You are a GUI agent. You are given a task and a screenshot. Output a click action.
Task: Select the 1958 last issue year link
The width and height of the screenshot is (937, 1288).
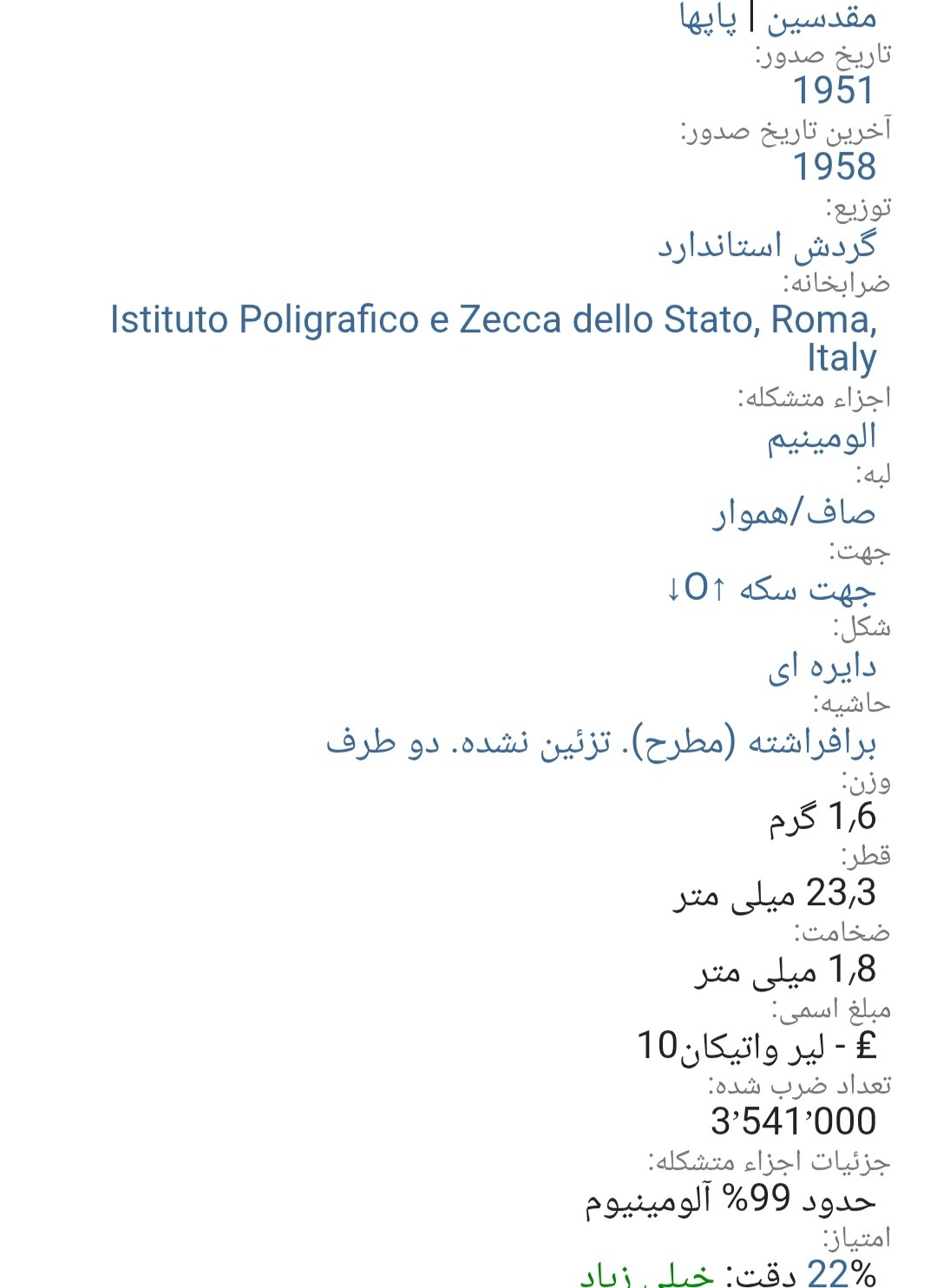click(835, 167)
